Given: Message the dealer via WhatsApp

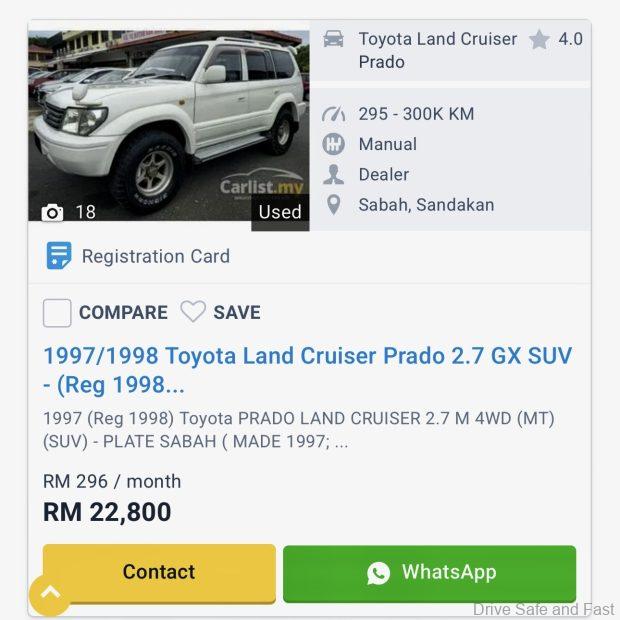Looking at the screenshot, I should (430, 572).
